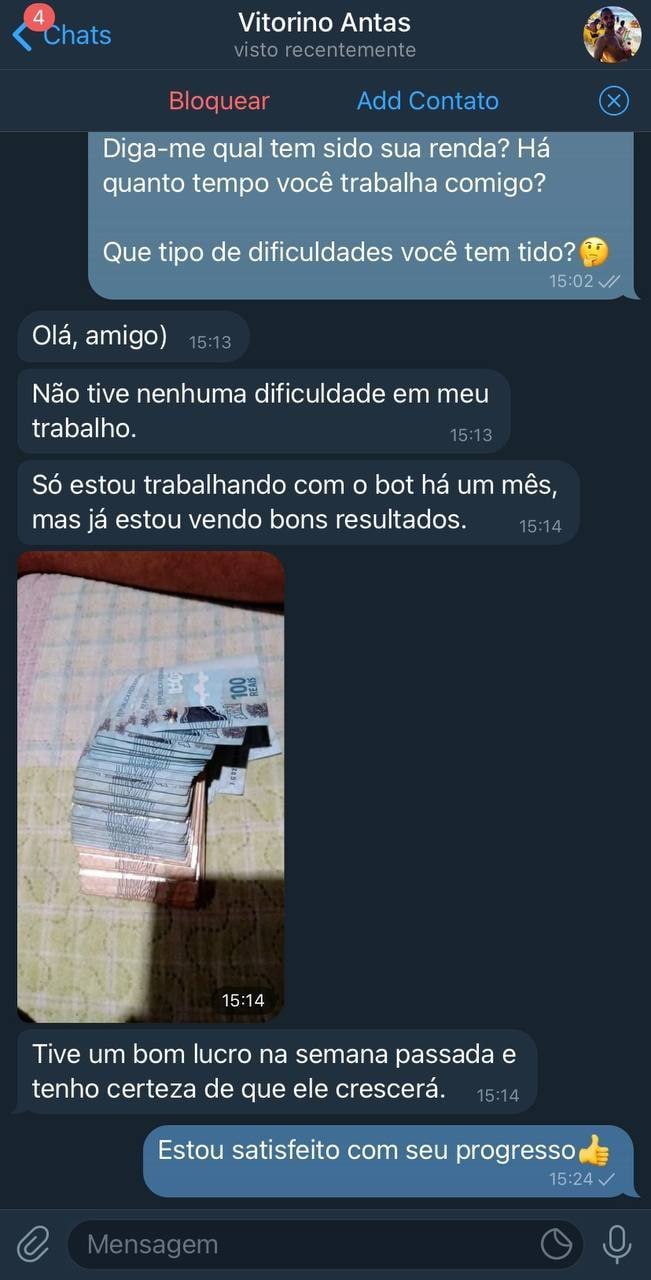Screen dimensions: 651x1280
Task: Open Vitorino Antas profile photo
Action: [611, 35]
